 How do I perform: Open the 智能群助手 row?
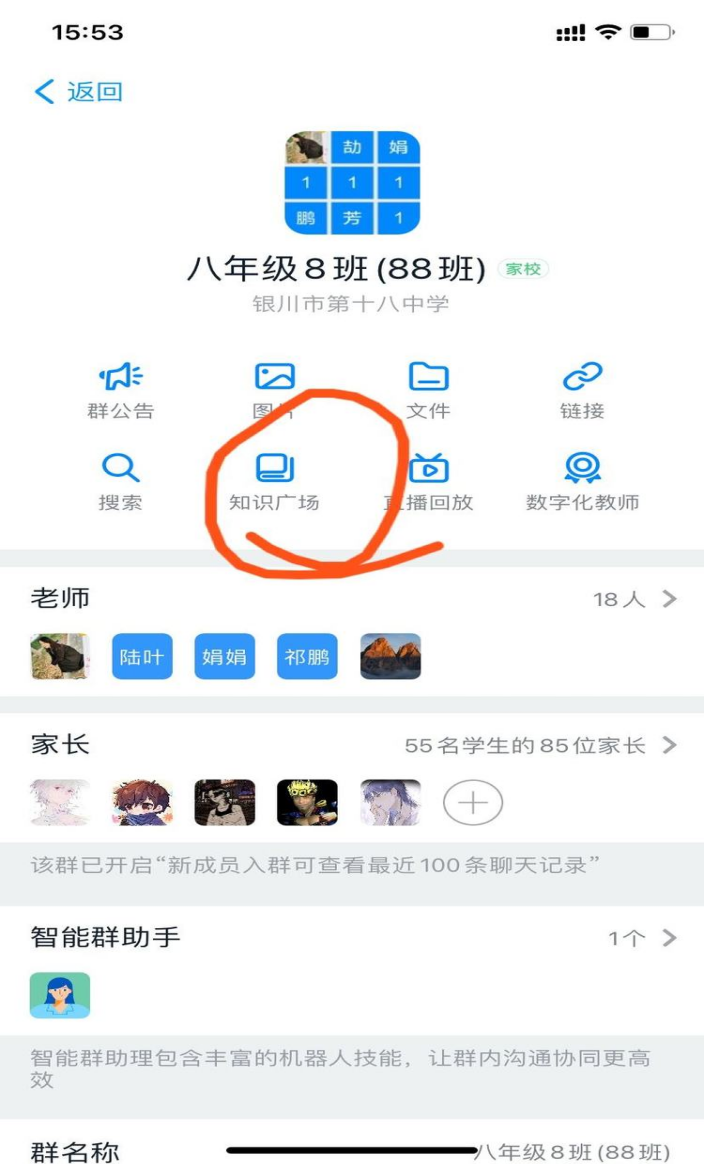(x=352, y=938)
